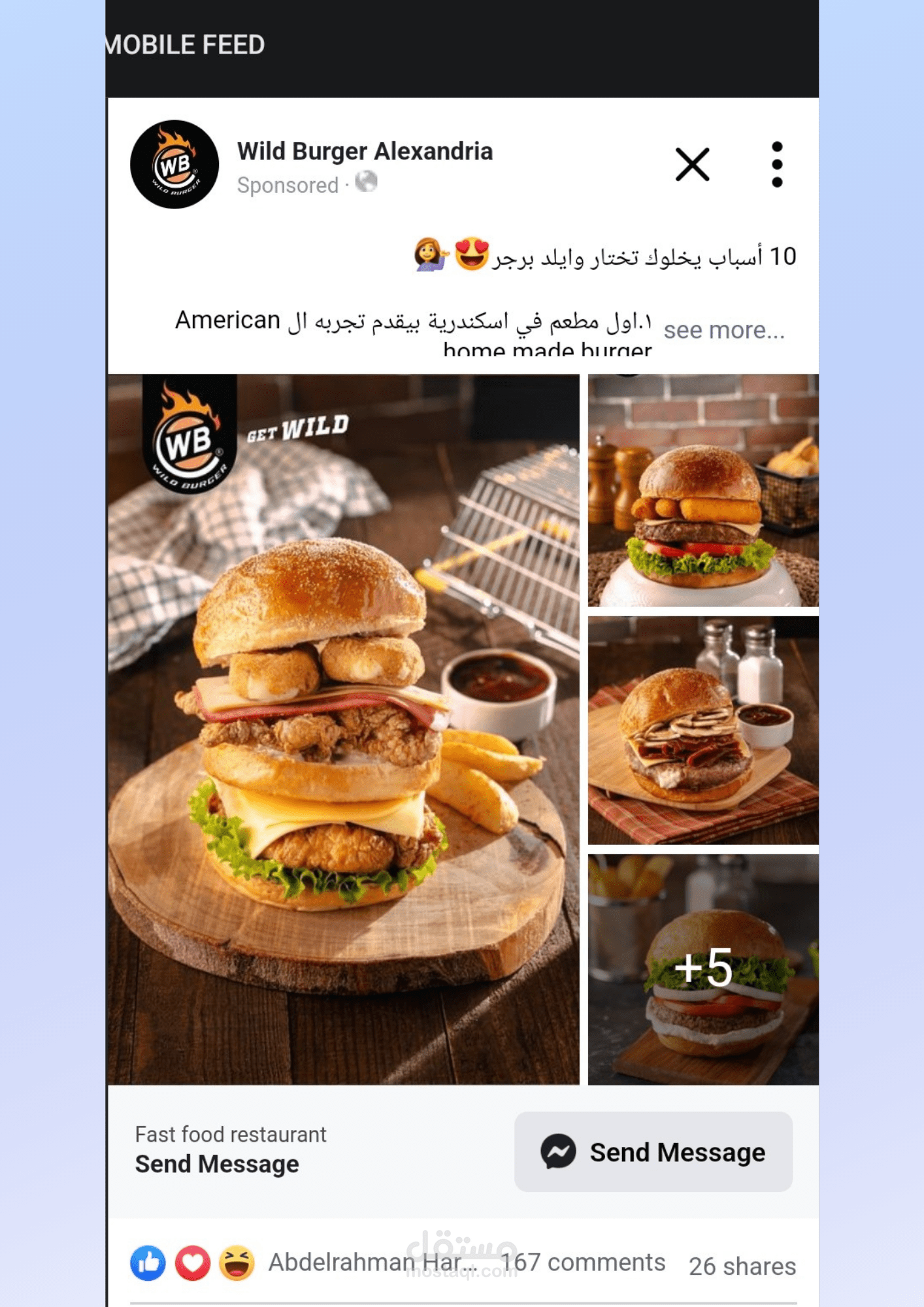The width and height of the screenshot is (924, 1307).
Task: Tap the Send Message button
Action: click(x=653, y=1151)
